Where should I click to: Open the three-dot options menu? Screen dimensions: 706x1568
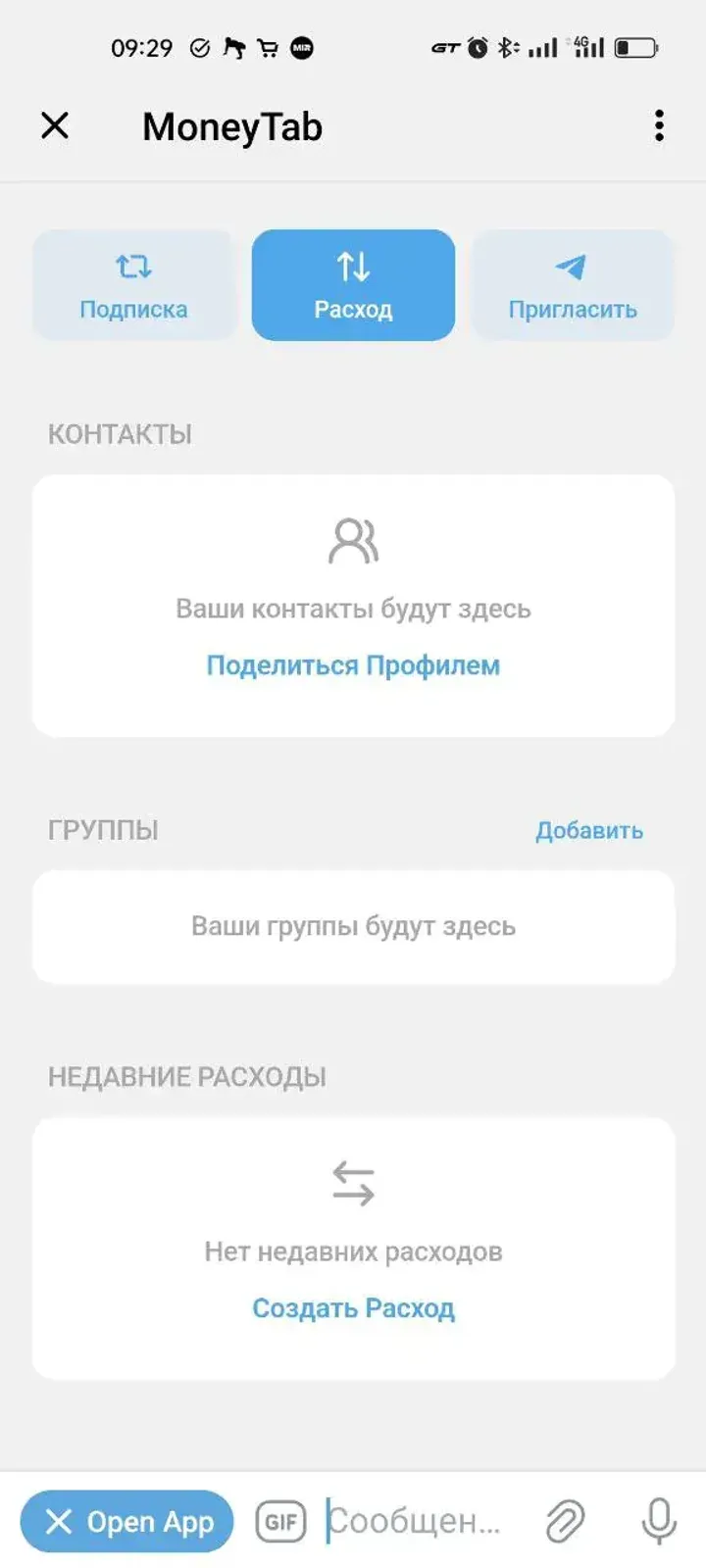[x=658, y=125]
